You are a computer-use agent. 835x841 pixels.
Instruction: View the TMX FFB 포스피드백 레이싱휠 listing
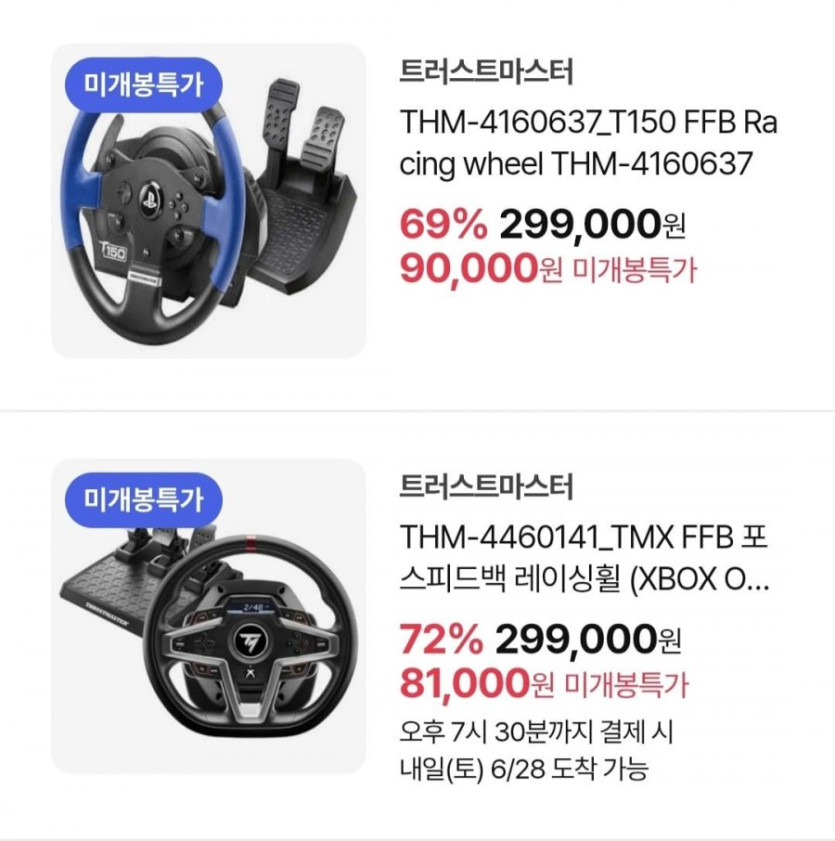coord(585,559)
